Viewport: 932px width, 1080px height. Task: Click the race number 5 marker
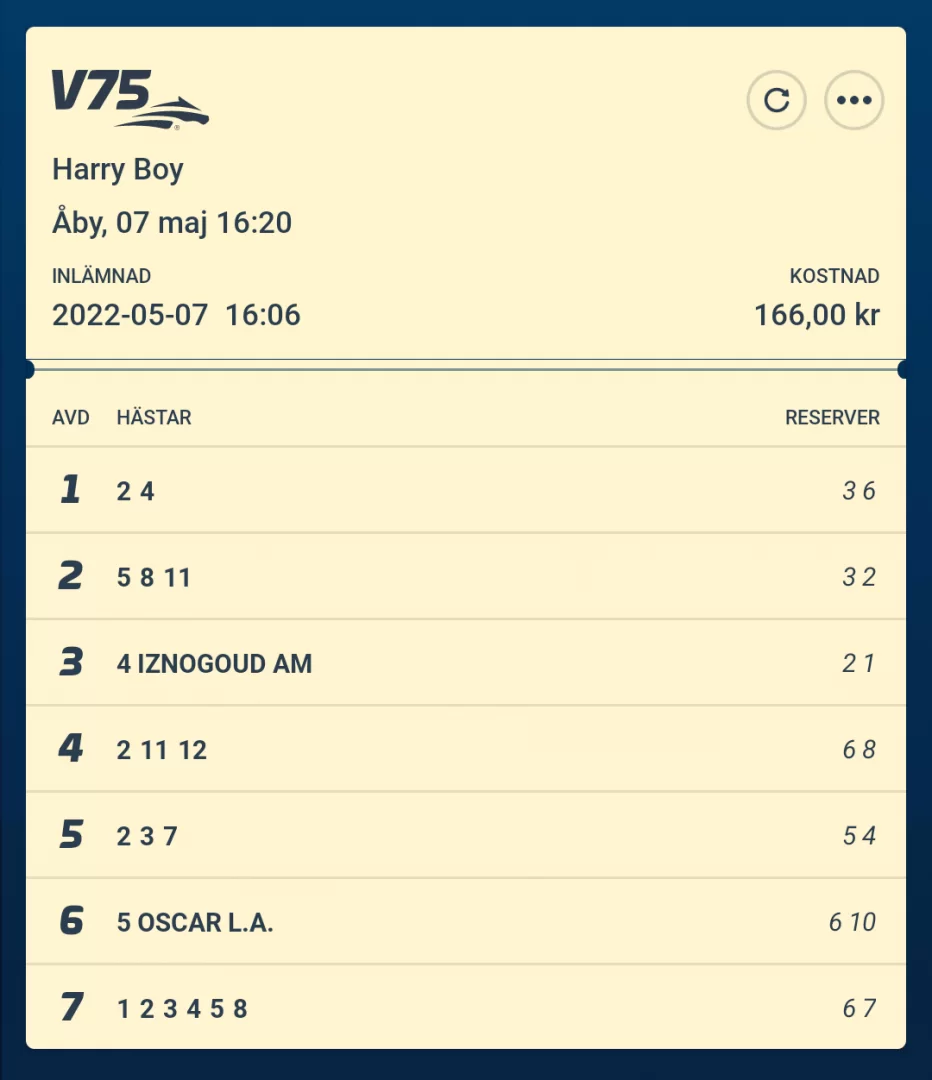pyautogui.click(x=70, y=835)
